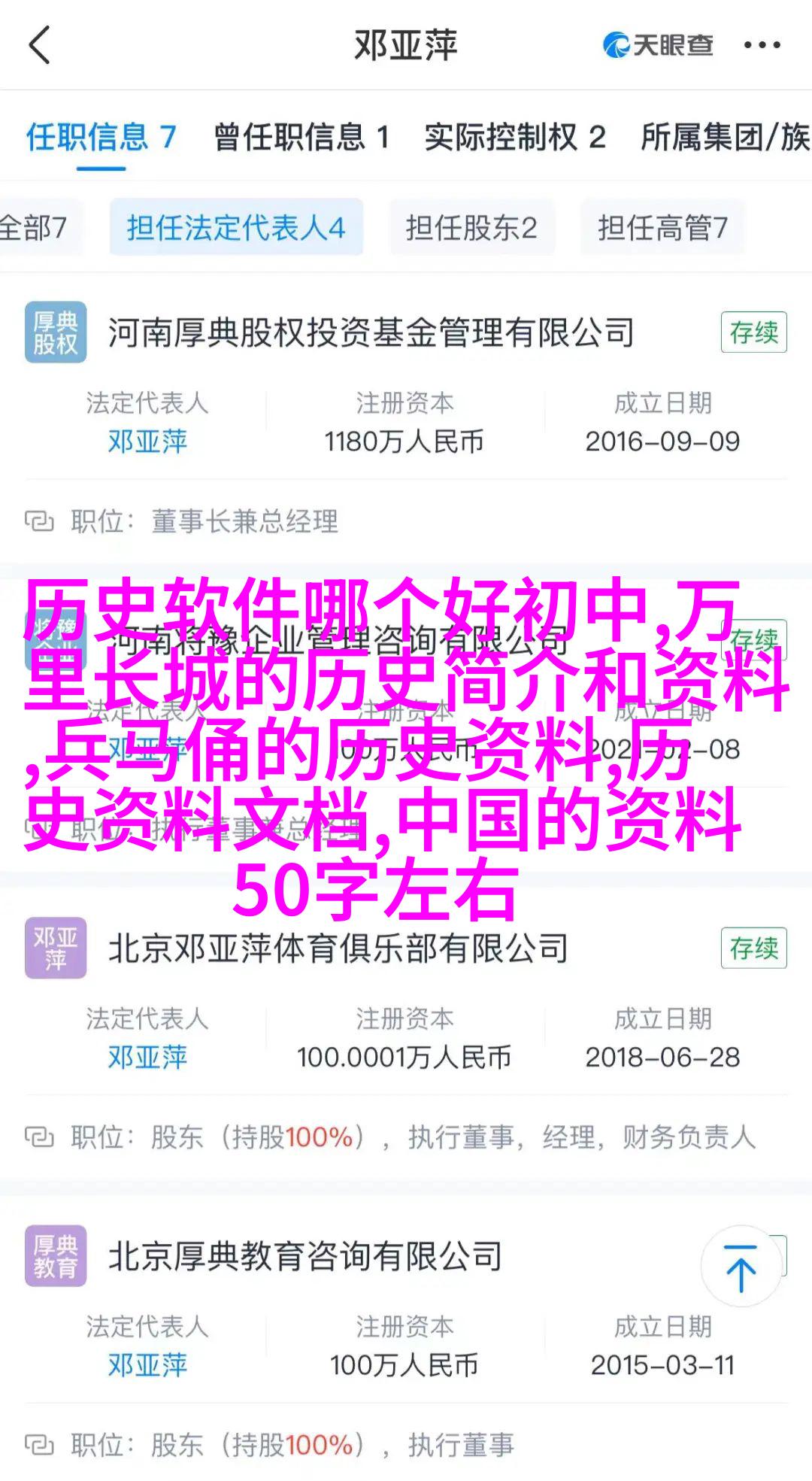Tap 邓亚萍 link under 北京厚典教育咨询

(x=147, y=1365)
